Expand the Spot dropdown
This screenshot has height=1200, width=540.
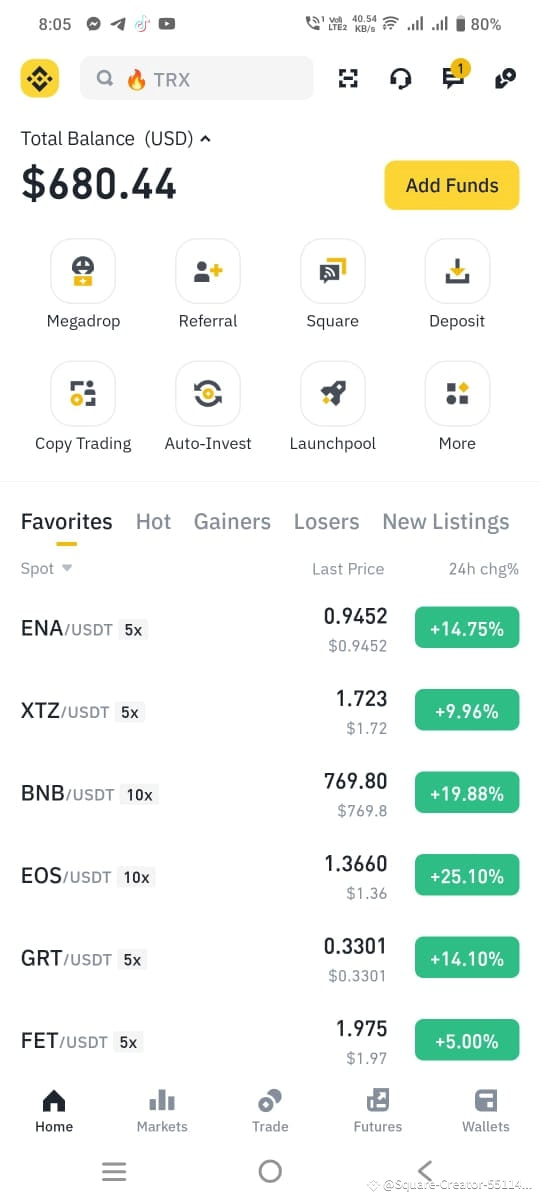tap(46, 568)
